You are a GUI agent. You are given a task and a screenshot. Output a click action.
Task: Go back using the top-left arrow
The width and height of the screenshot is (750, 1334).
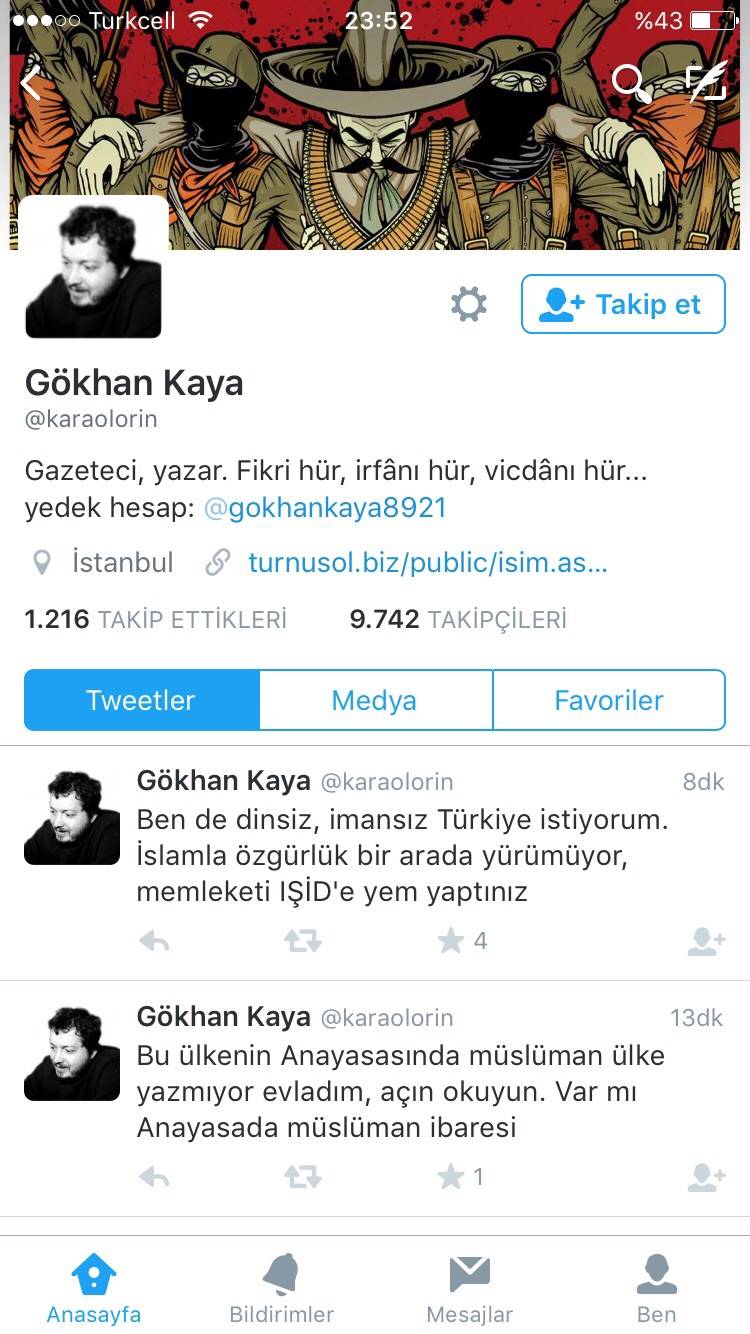tap(31, 83)
